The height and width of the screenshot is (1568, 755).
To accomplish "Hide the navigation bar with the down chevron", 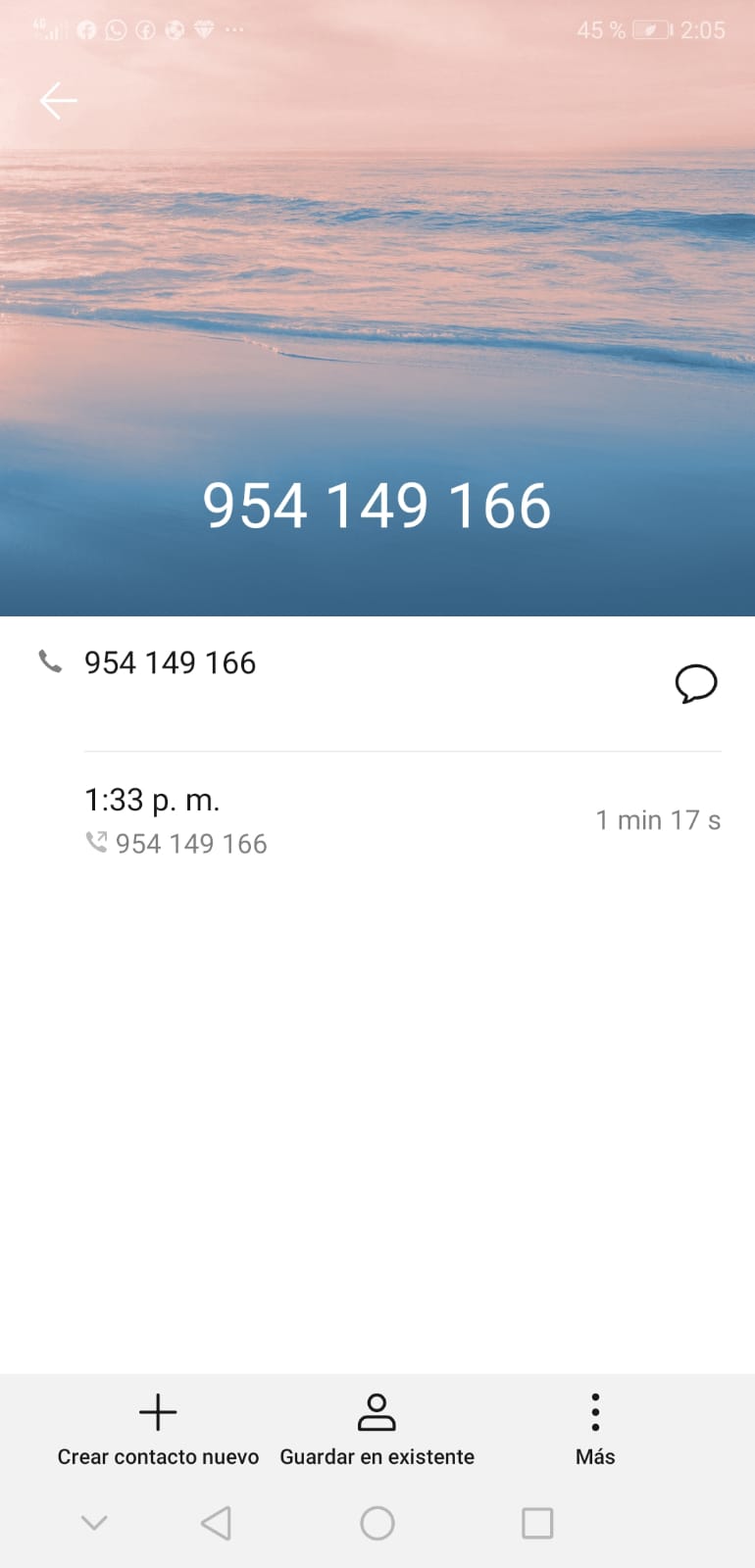I will [94, 1523].
